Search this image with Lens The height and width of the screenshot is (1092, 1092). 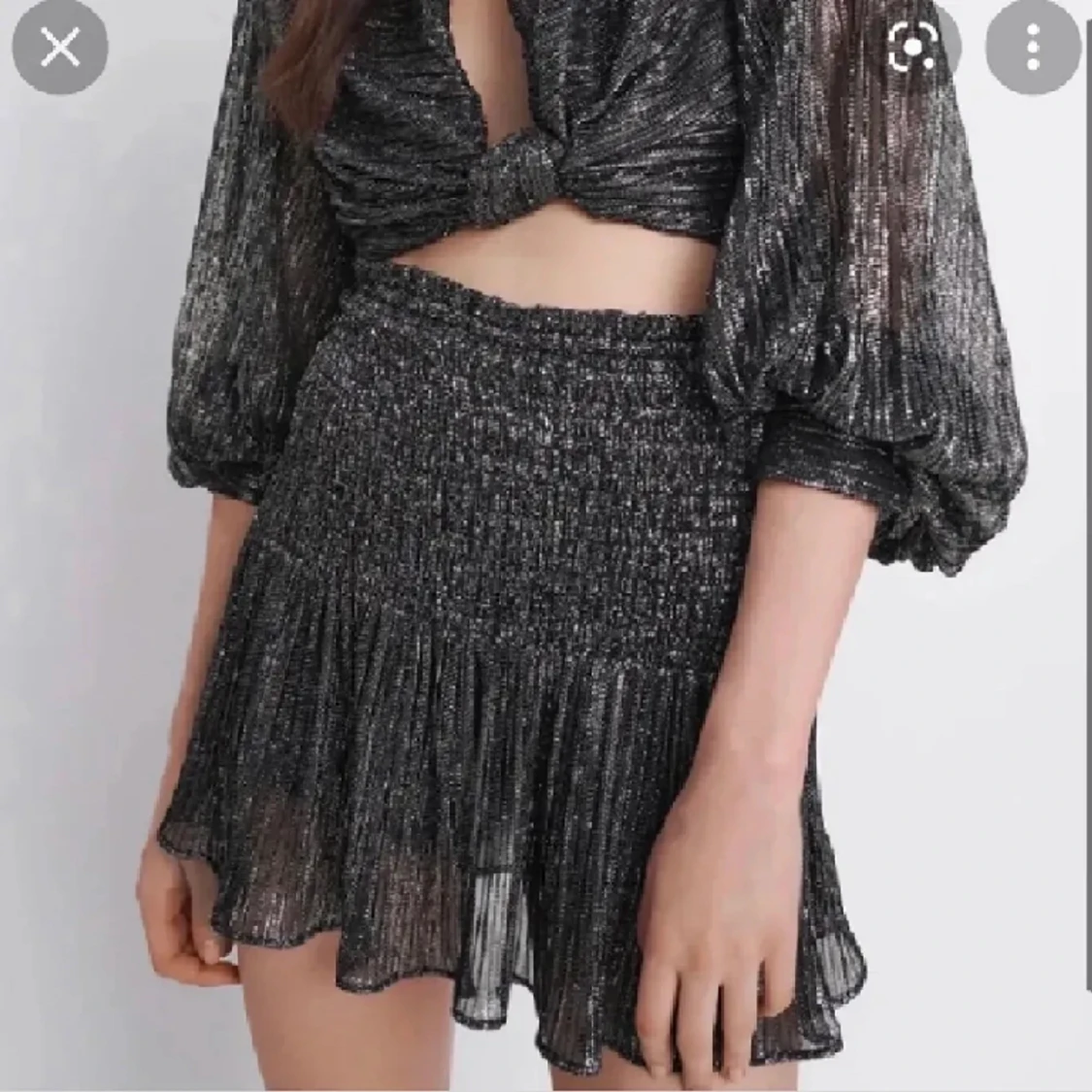pos(913,48)
